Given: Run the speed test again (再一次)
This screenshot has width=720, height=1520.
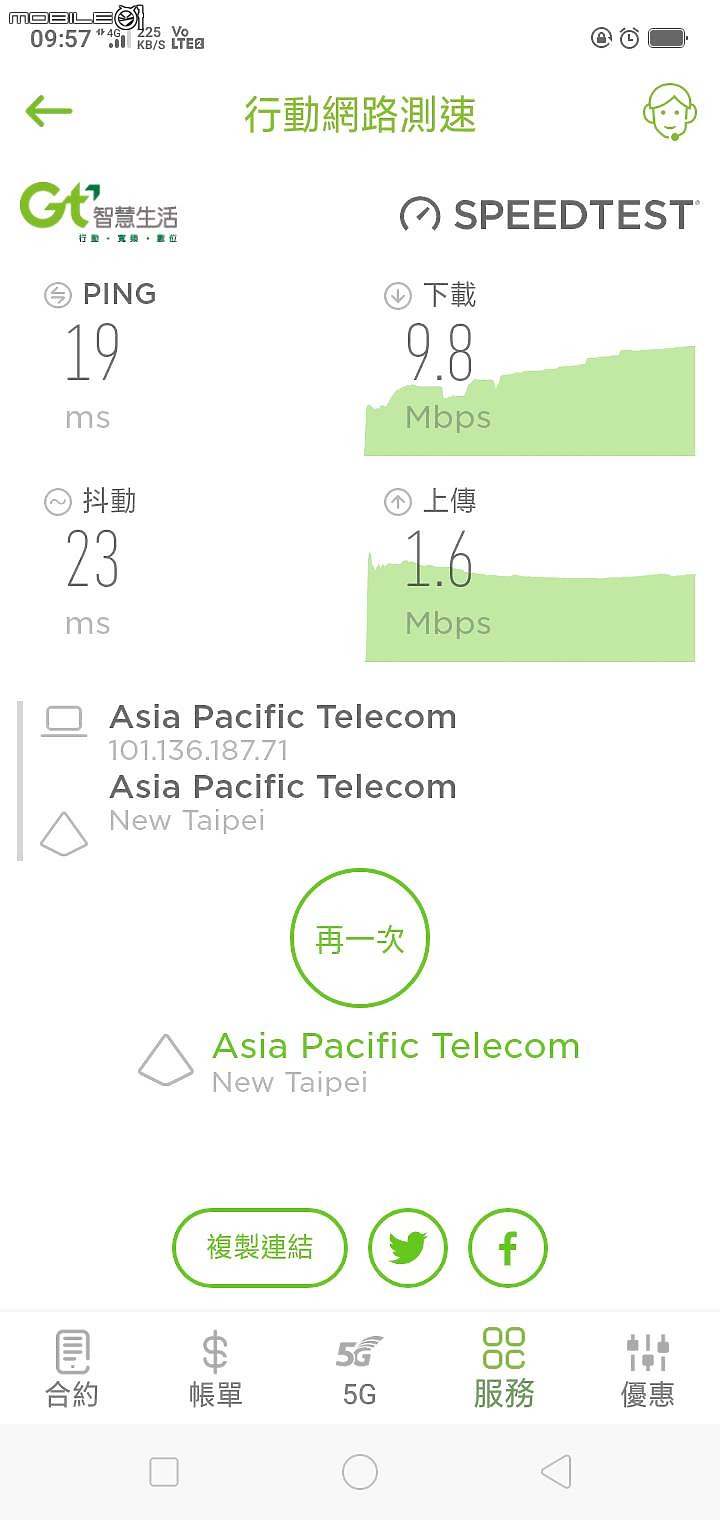Looking at the screenshot, I should [360, 938].
